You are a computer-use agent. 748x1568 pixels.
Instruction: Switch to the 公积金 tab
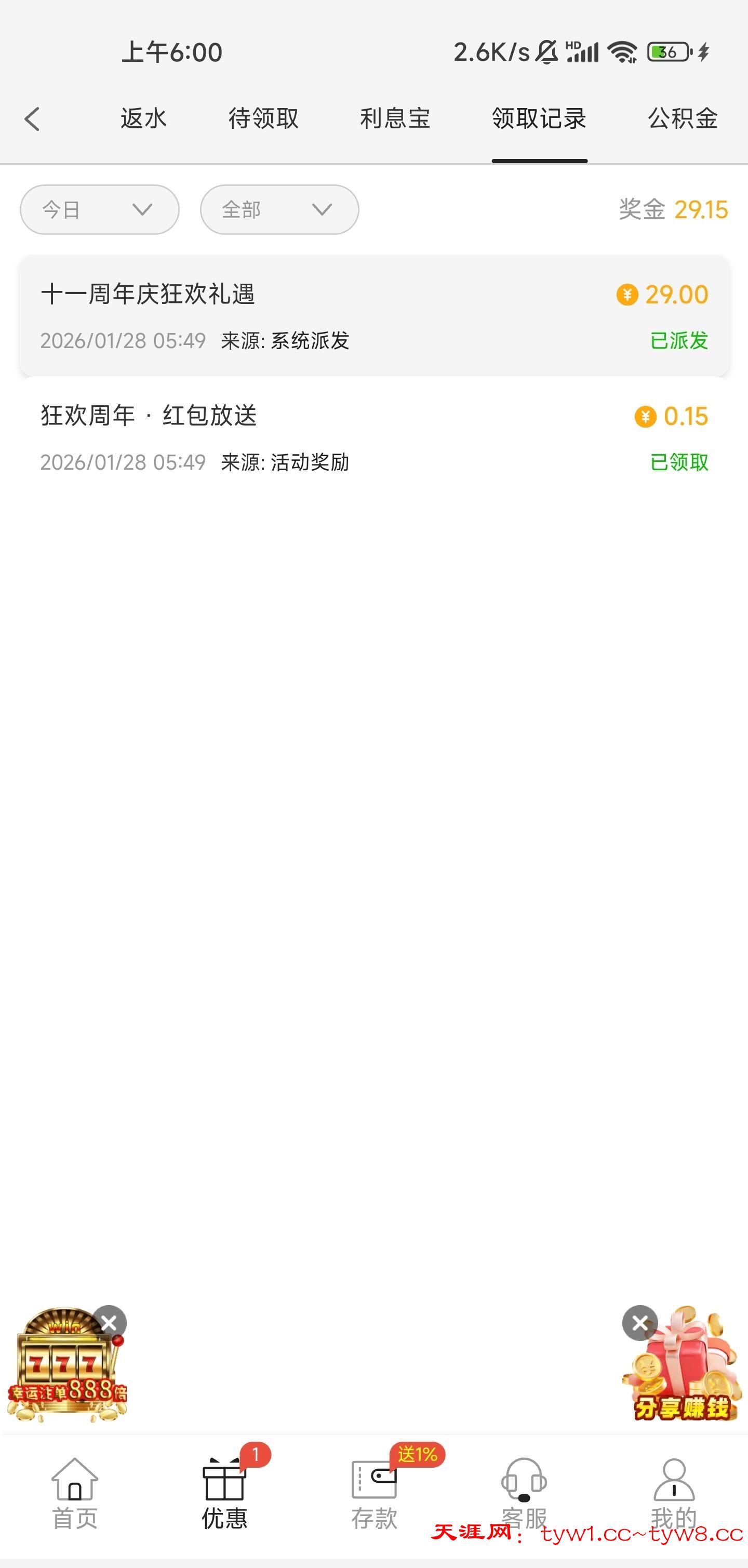tap(683, 118)
